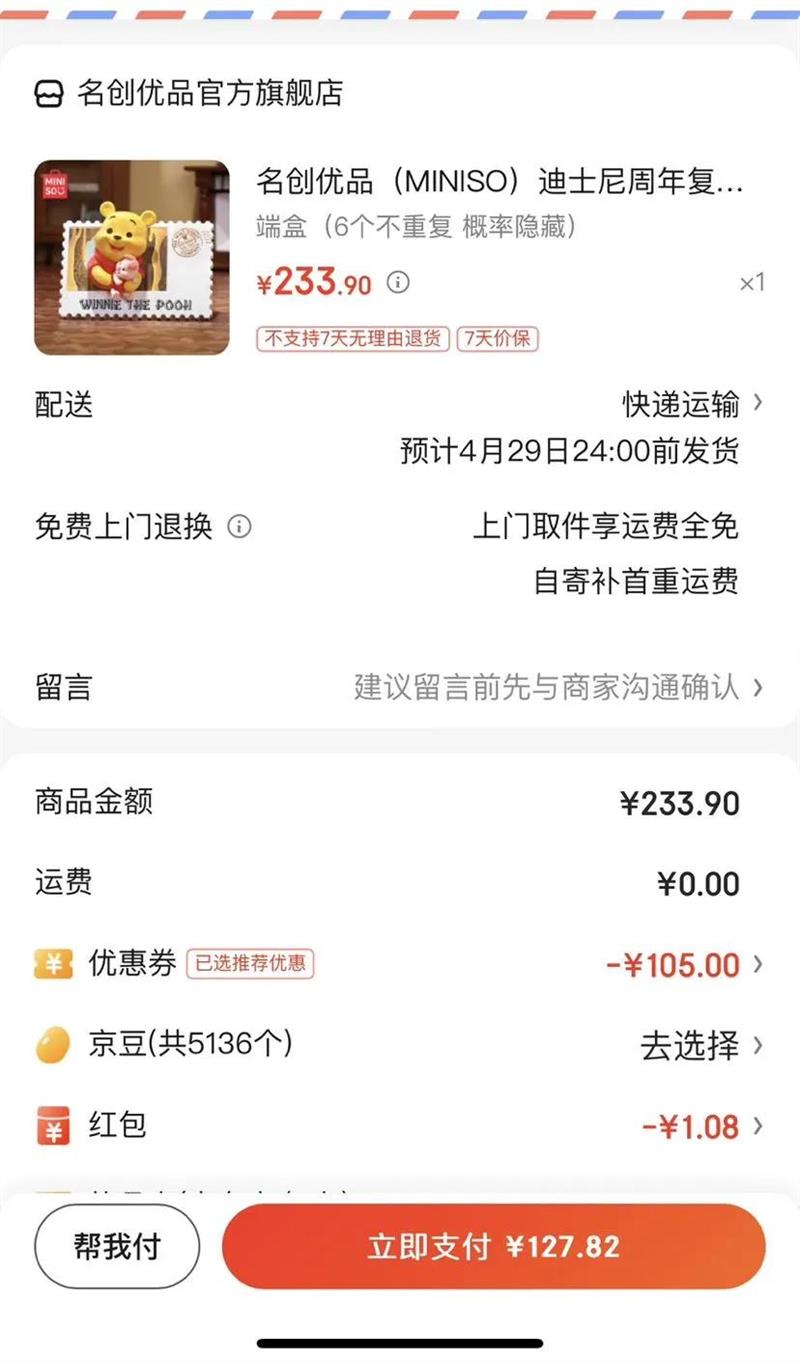This screenshot has width=800, height=1363.
Task: Choose 京豆 to apply via 去选择
Action: (x=700, y=1046)
